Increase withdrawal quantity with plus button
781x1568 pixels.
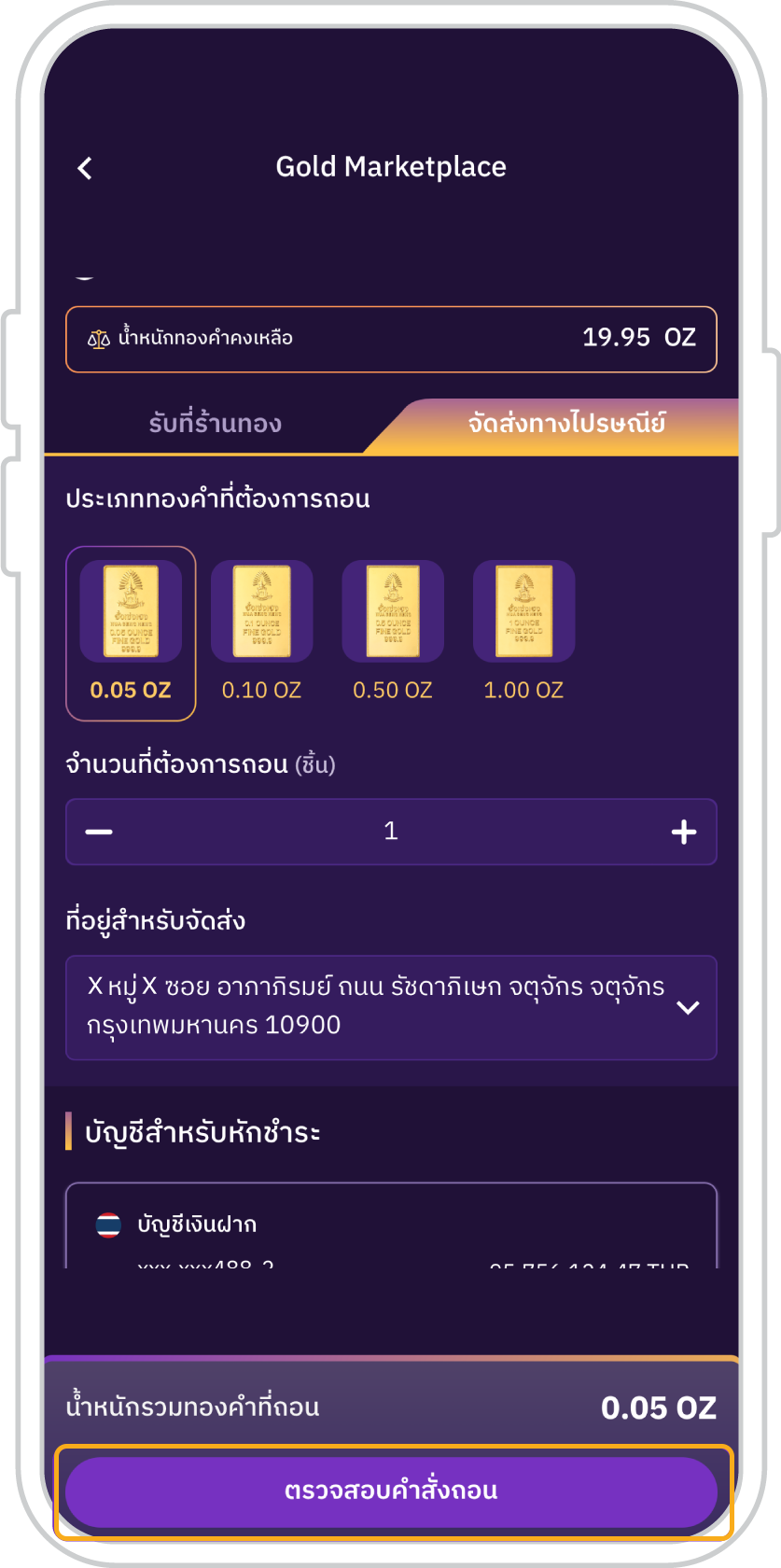[x=684, y=832]
